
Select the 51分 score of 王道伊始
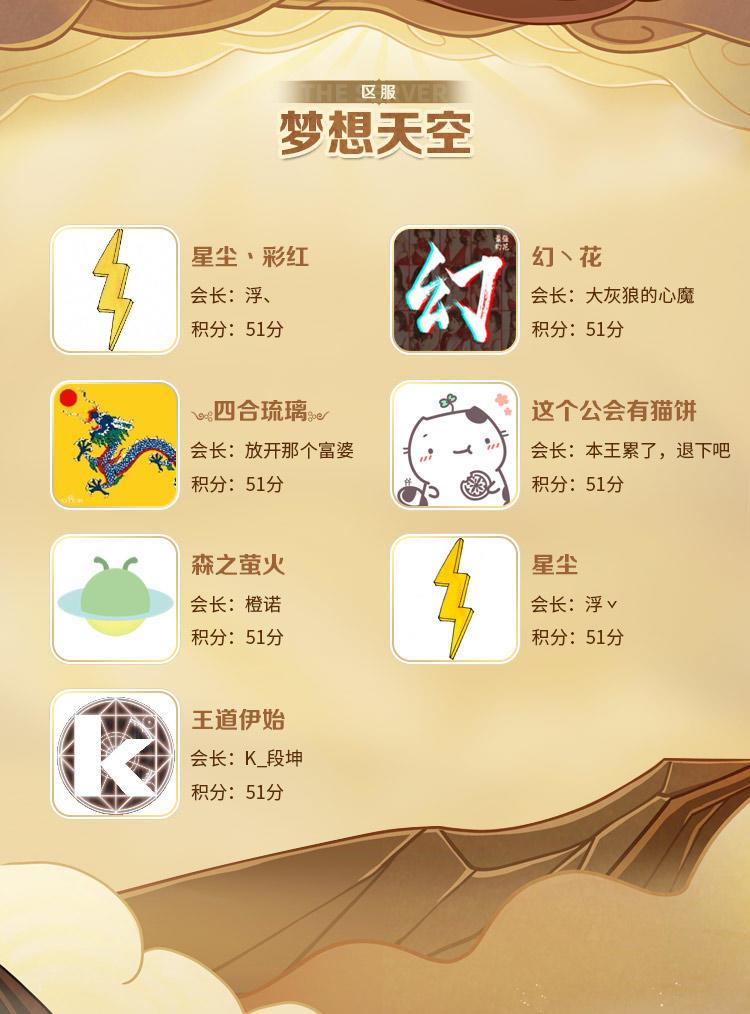pos(236,795)
